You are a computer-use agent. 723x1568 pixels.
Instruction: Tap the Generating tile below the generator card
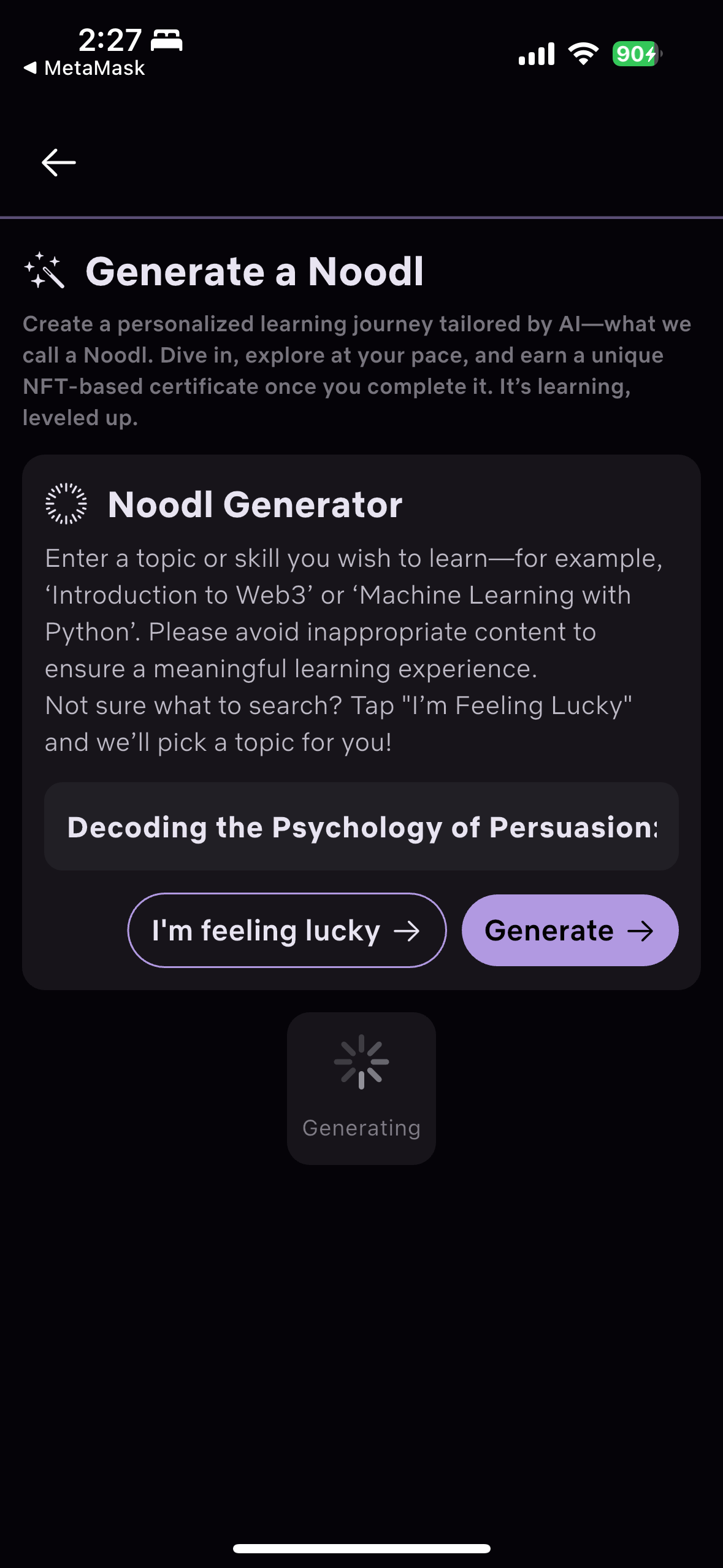pos(361,1089)
